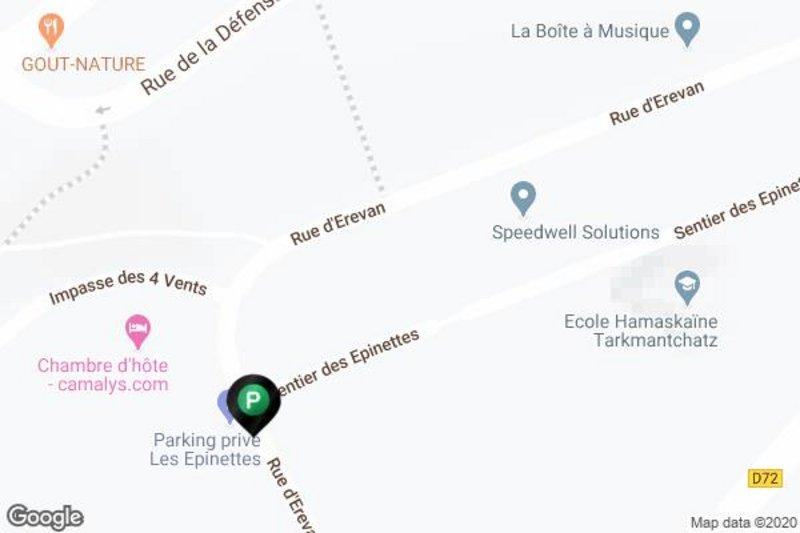Select the GOUT-NATURE restaurant marker

[x=51, y=30]
